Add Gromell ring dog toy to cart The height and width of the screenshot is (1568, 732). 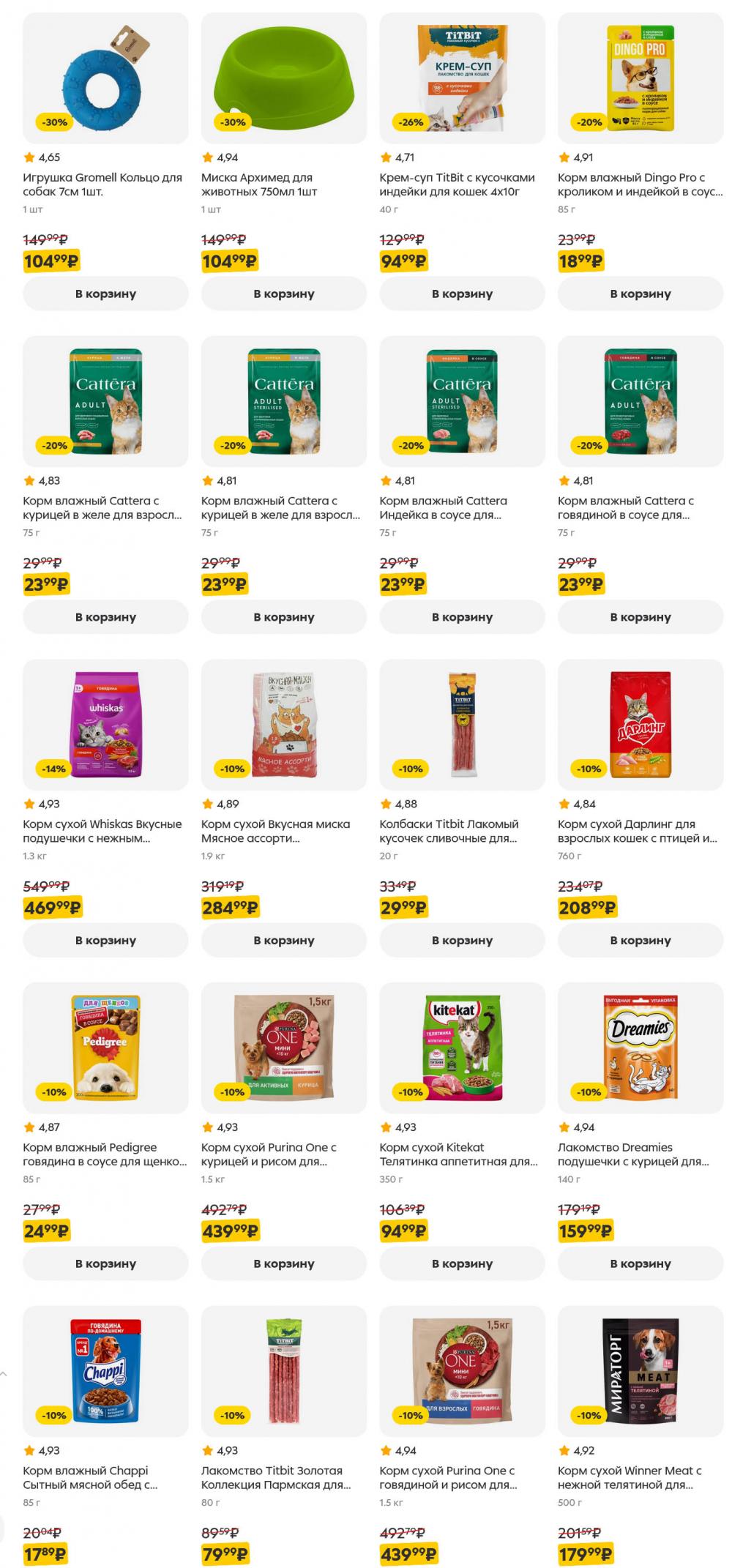(x=105, y=294)
